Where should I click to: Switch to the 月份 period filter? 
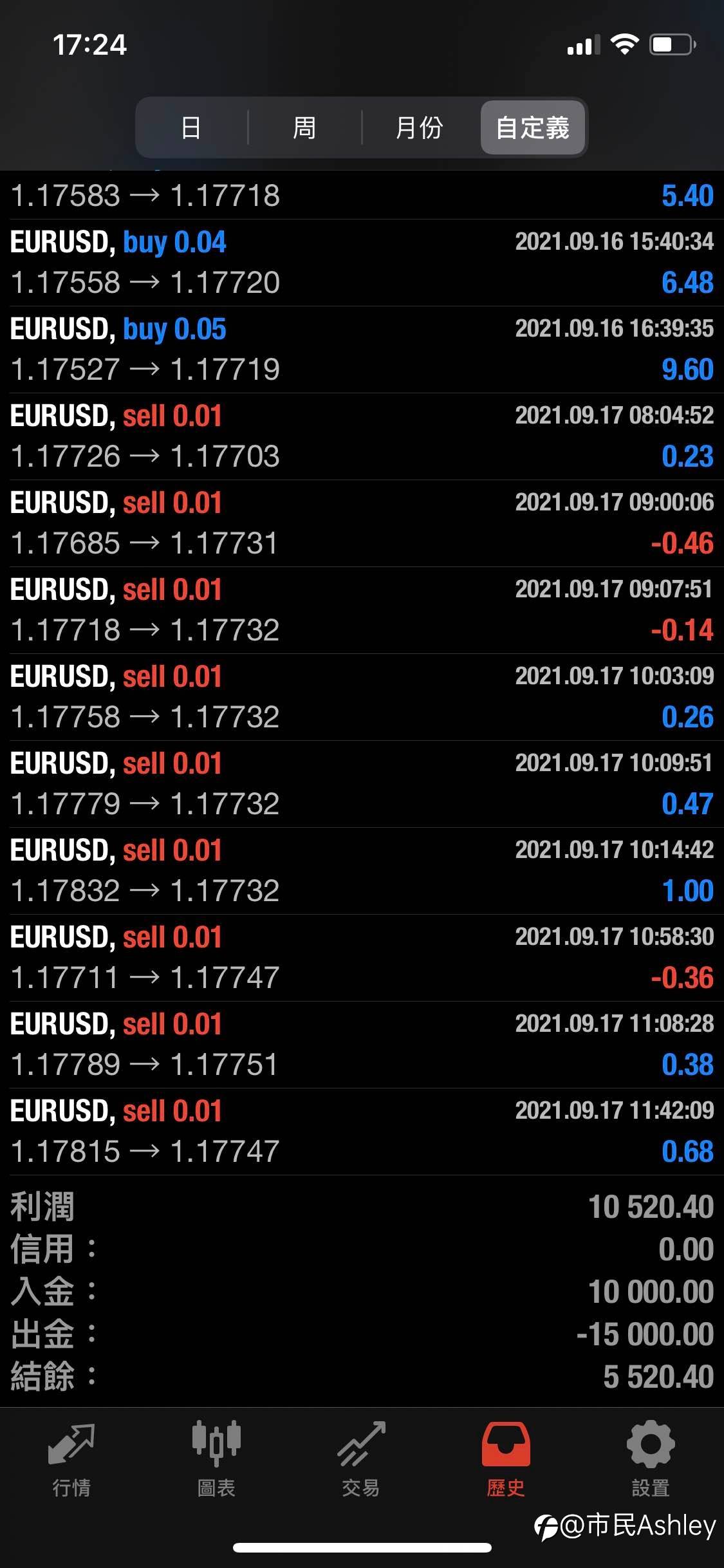click(419, 127)
